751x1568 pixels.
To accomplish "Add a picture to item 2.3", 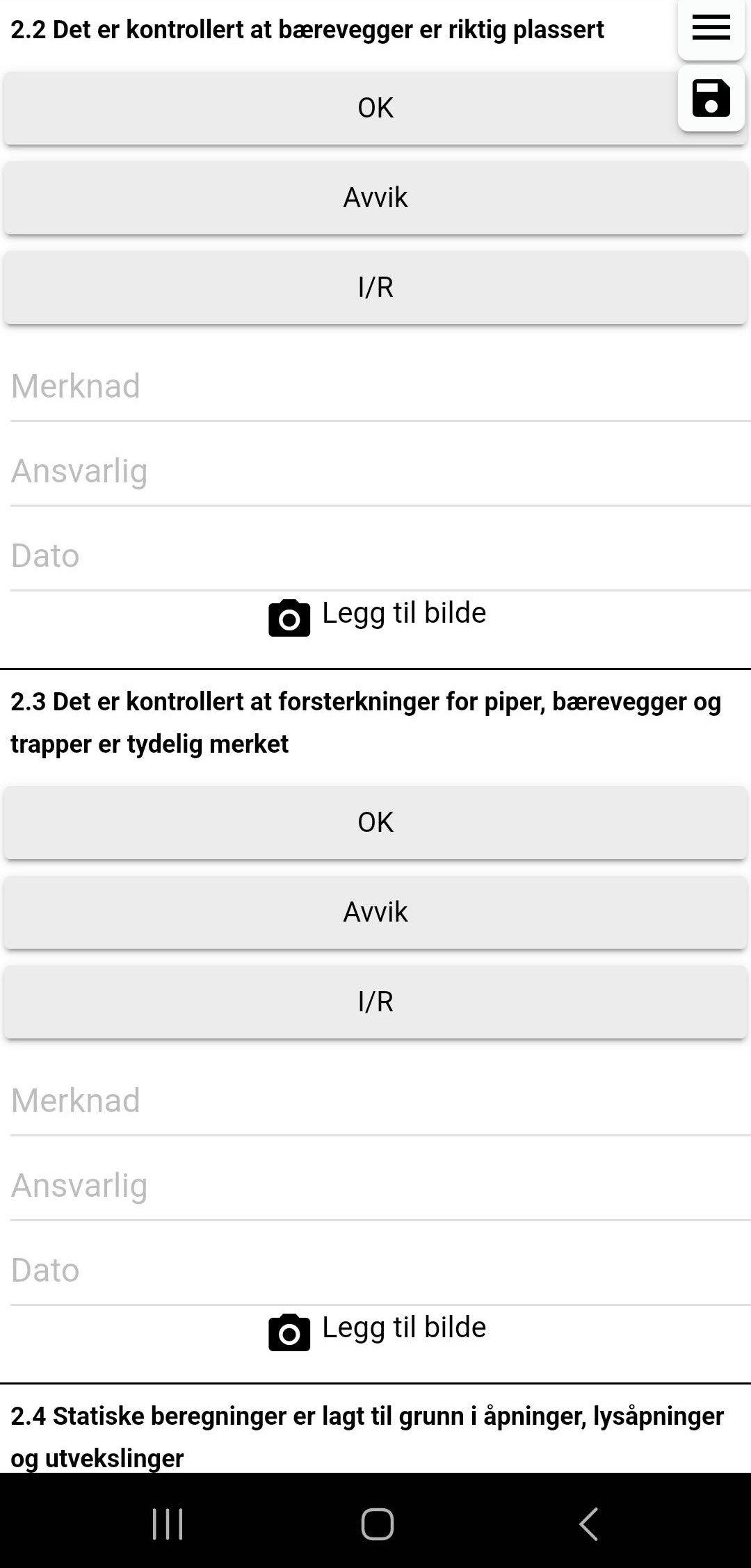I will pyautogui.click(x=377, y=1330).
